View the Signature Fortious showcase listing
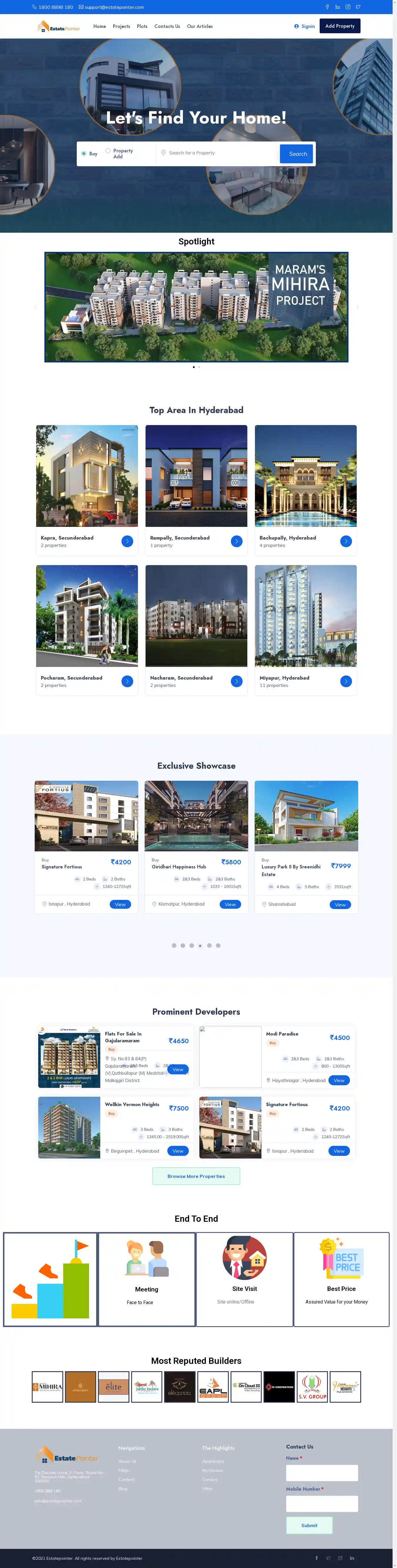 tap(120, 905)
